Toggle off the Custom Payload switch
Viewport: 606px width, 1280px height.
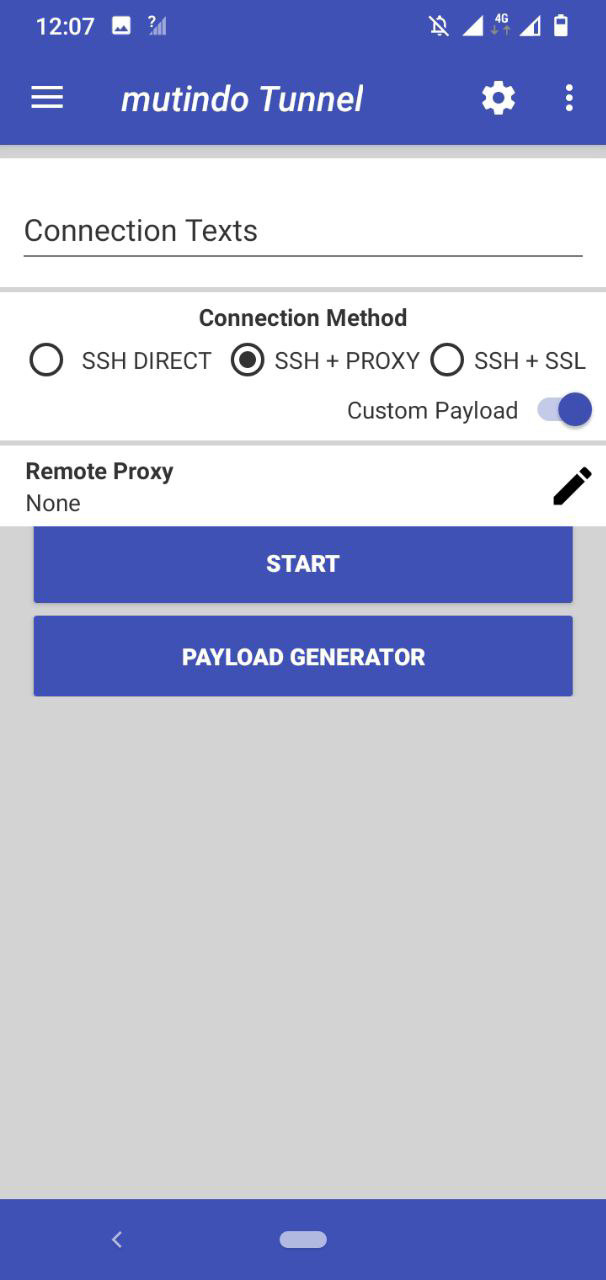click(565, 410)
